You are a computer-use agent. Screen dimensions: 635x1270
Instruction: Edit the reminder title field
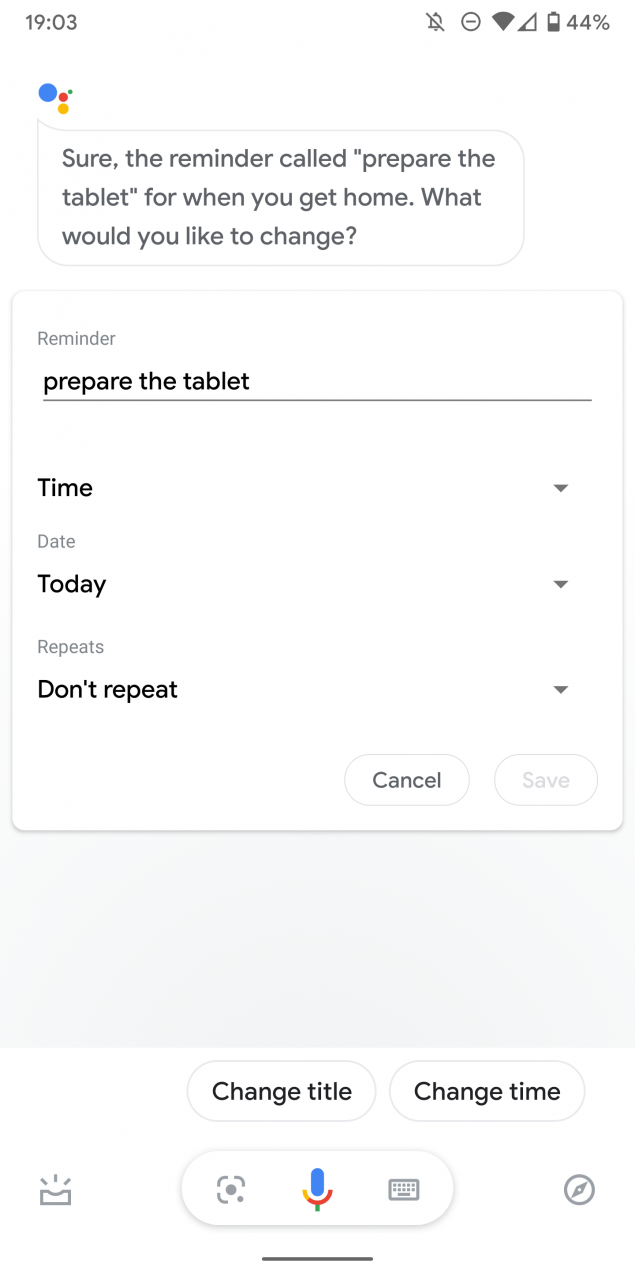(317, 381)
